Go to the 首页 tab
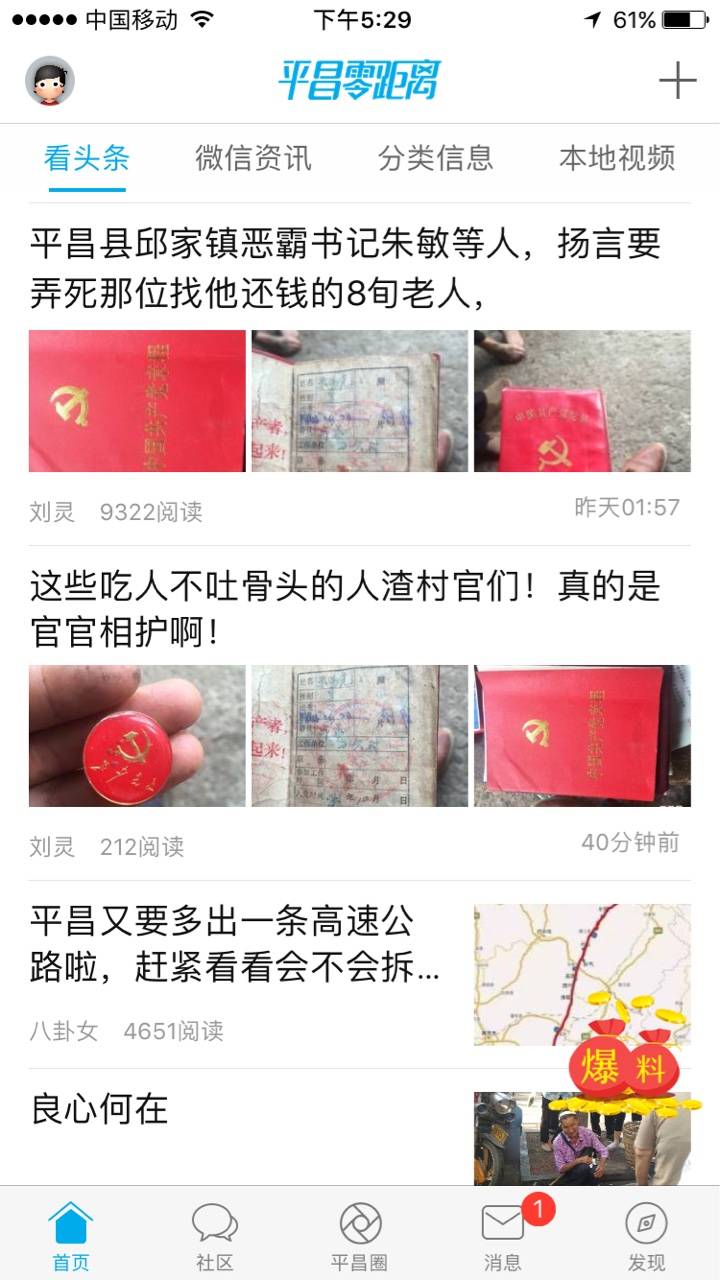 click(x=71, y=1236)
